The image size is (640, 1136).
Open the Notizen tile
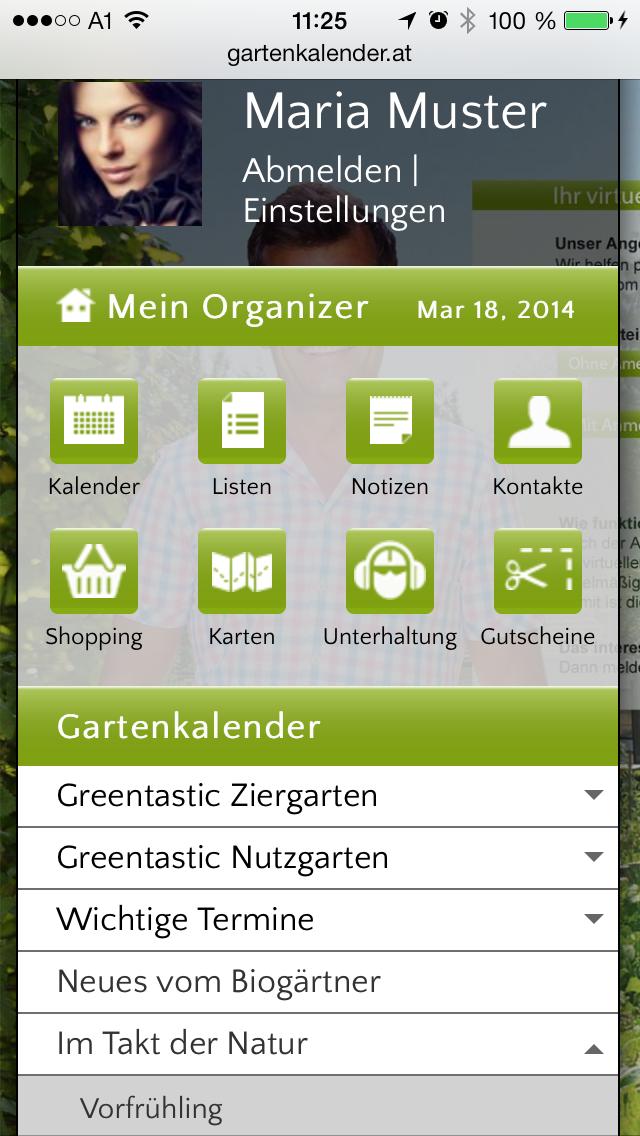tap(390, 421)
